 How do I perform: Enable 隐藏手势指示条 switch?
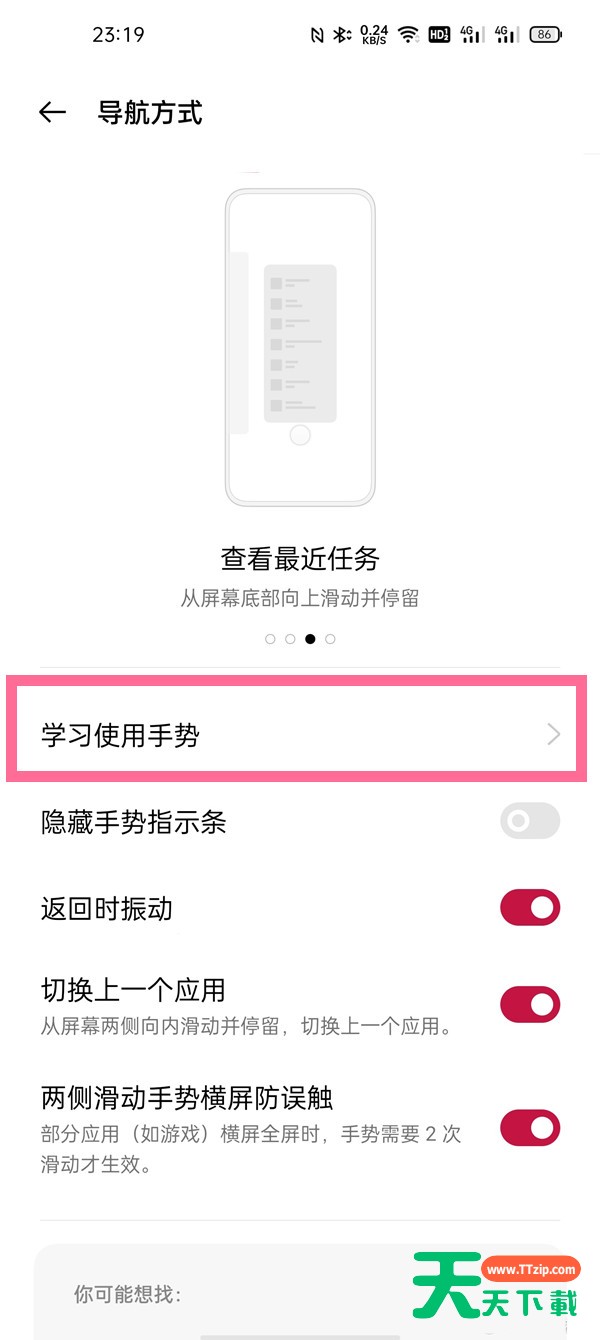pos(530,821)
